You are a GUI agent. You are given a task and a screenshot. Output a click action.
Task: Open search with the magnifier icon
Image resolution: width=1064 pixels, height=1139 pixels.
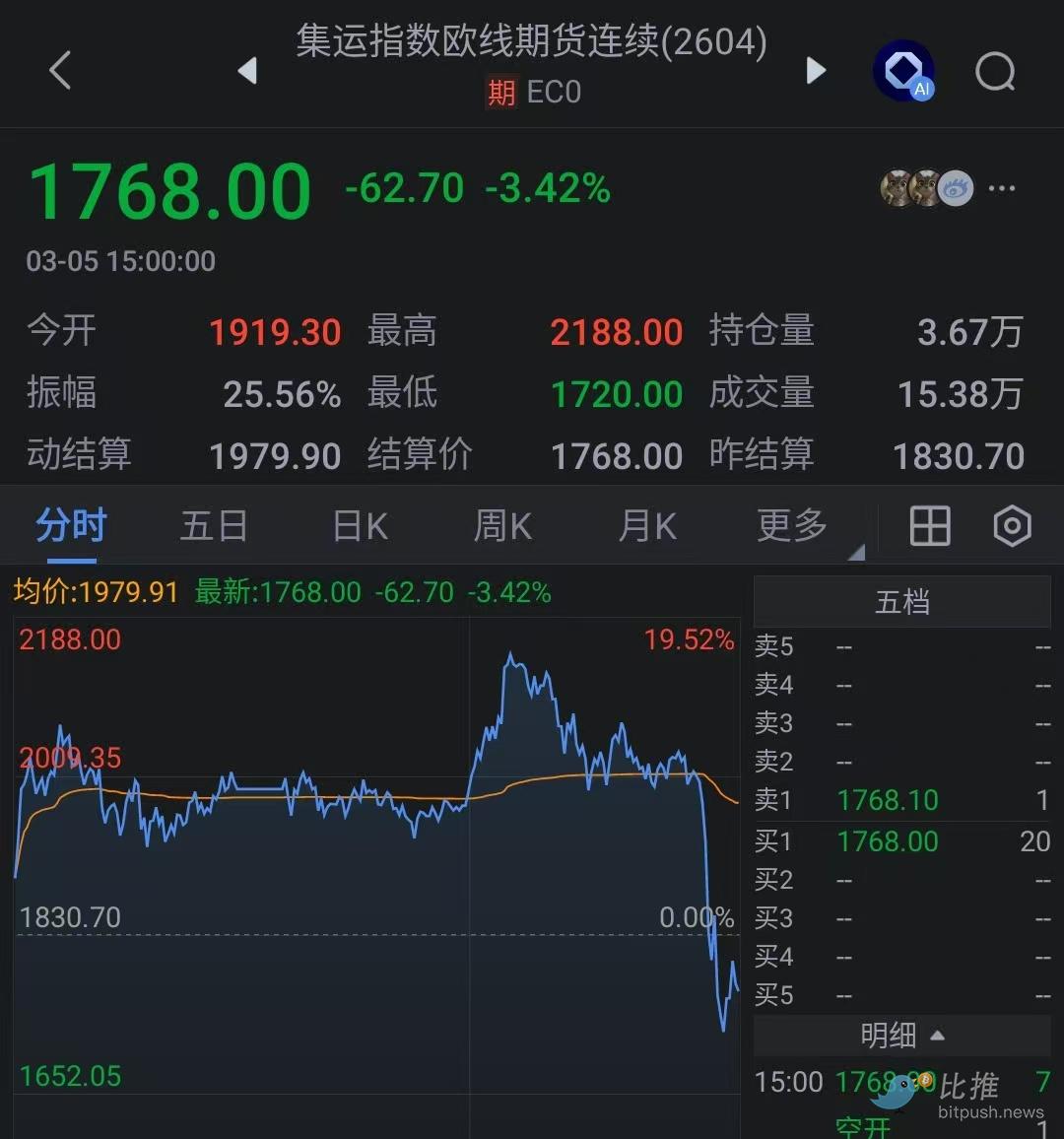[x=995, y=71]
